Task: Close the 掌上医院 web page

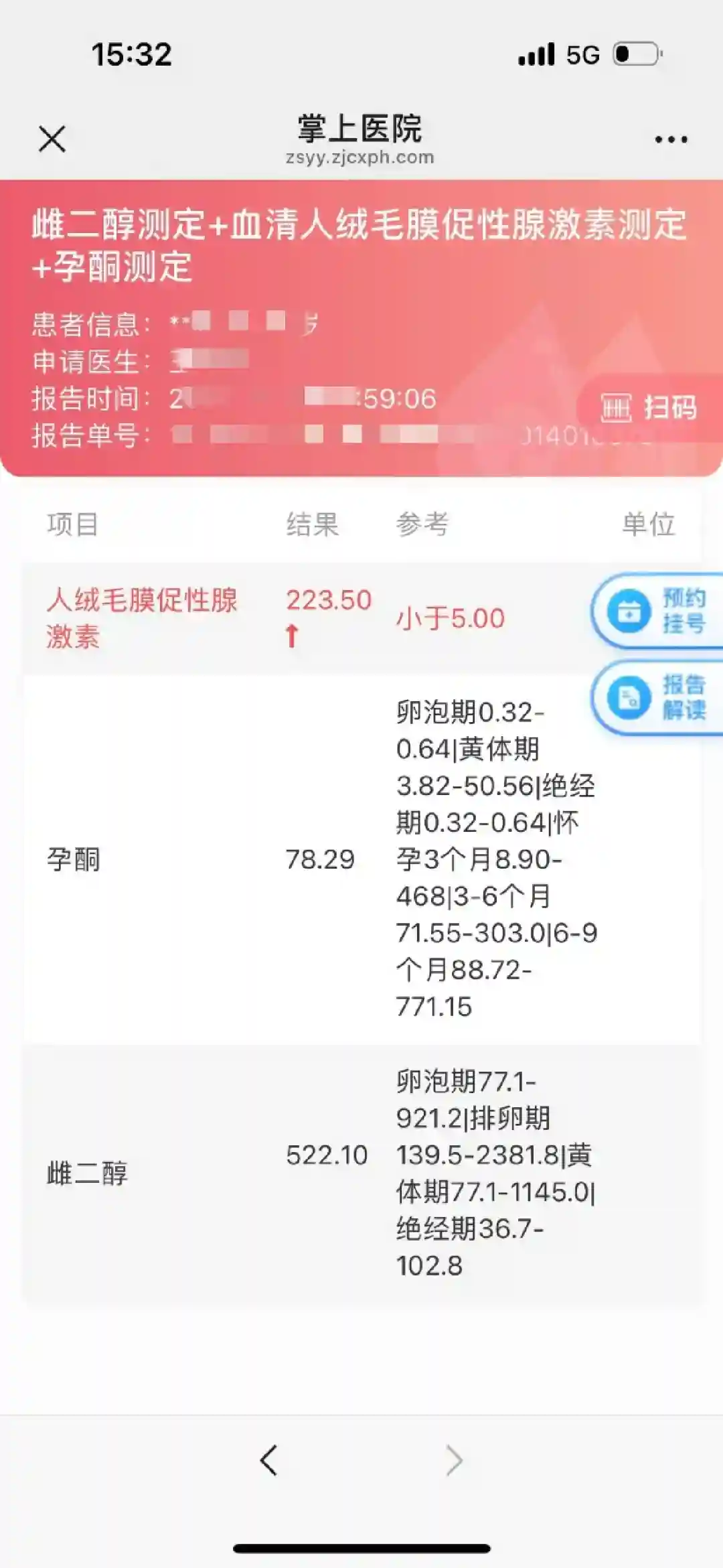Action: pos(52,139)
